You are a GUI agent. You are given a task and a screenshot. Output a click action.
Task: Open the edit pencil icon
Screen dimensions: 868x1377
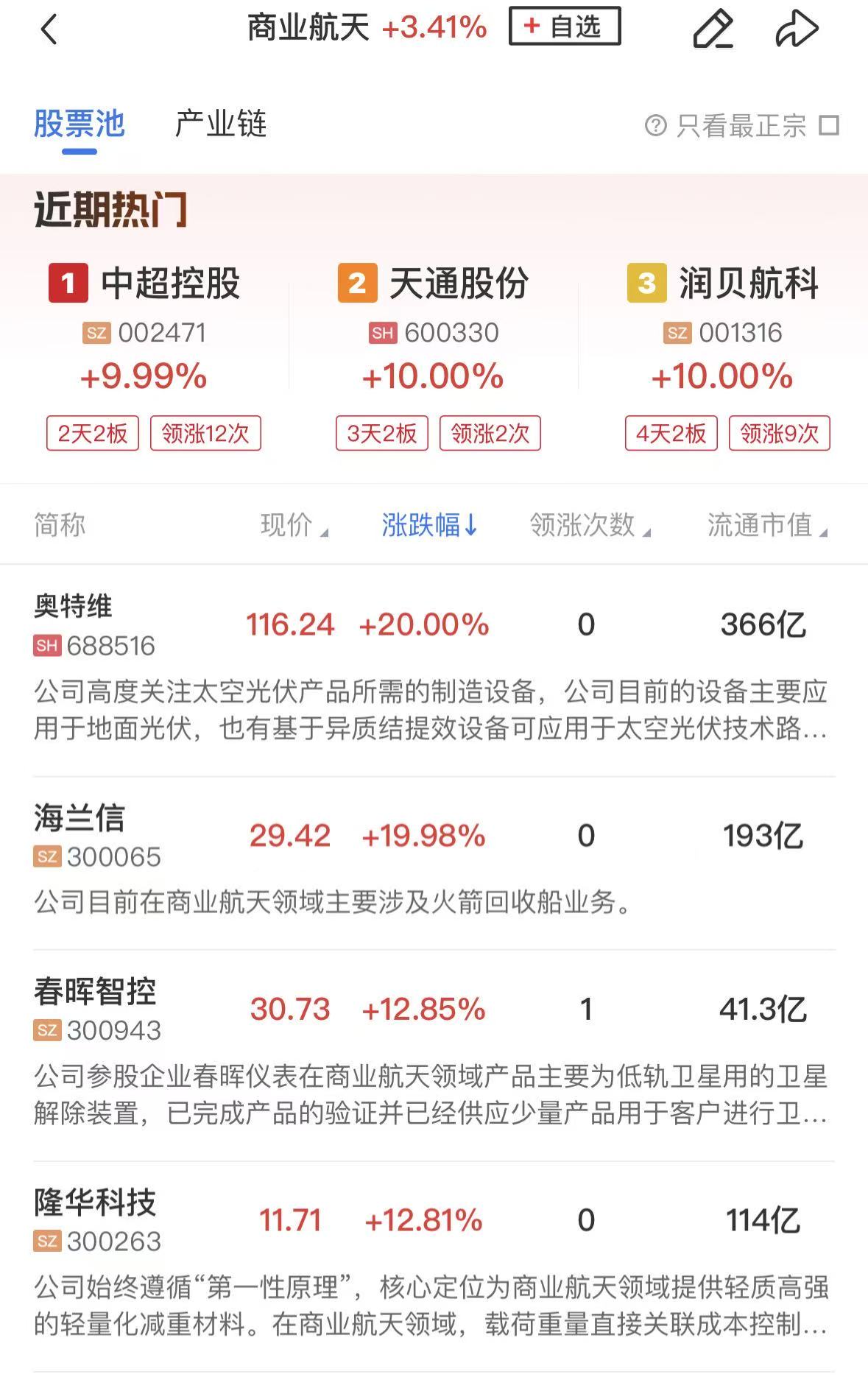[713, 29]
